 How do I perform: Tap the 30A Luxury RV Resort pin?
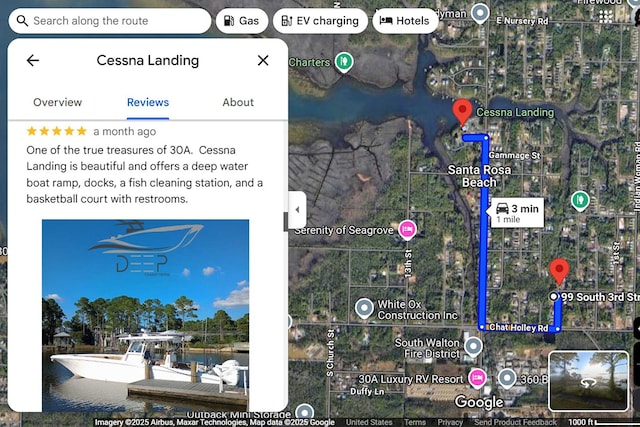point(477,378)
